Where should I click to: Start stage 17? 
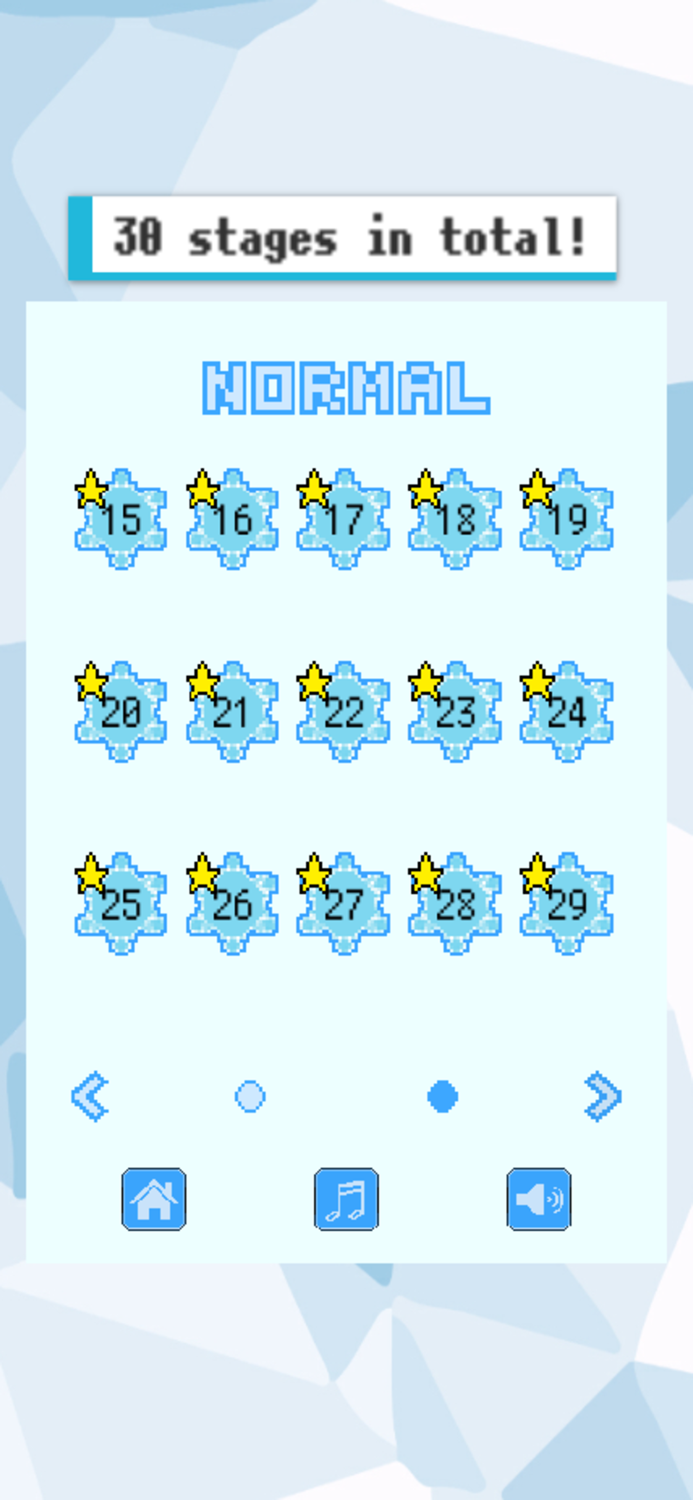[x=343, y=518]
